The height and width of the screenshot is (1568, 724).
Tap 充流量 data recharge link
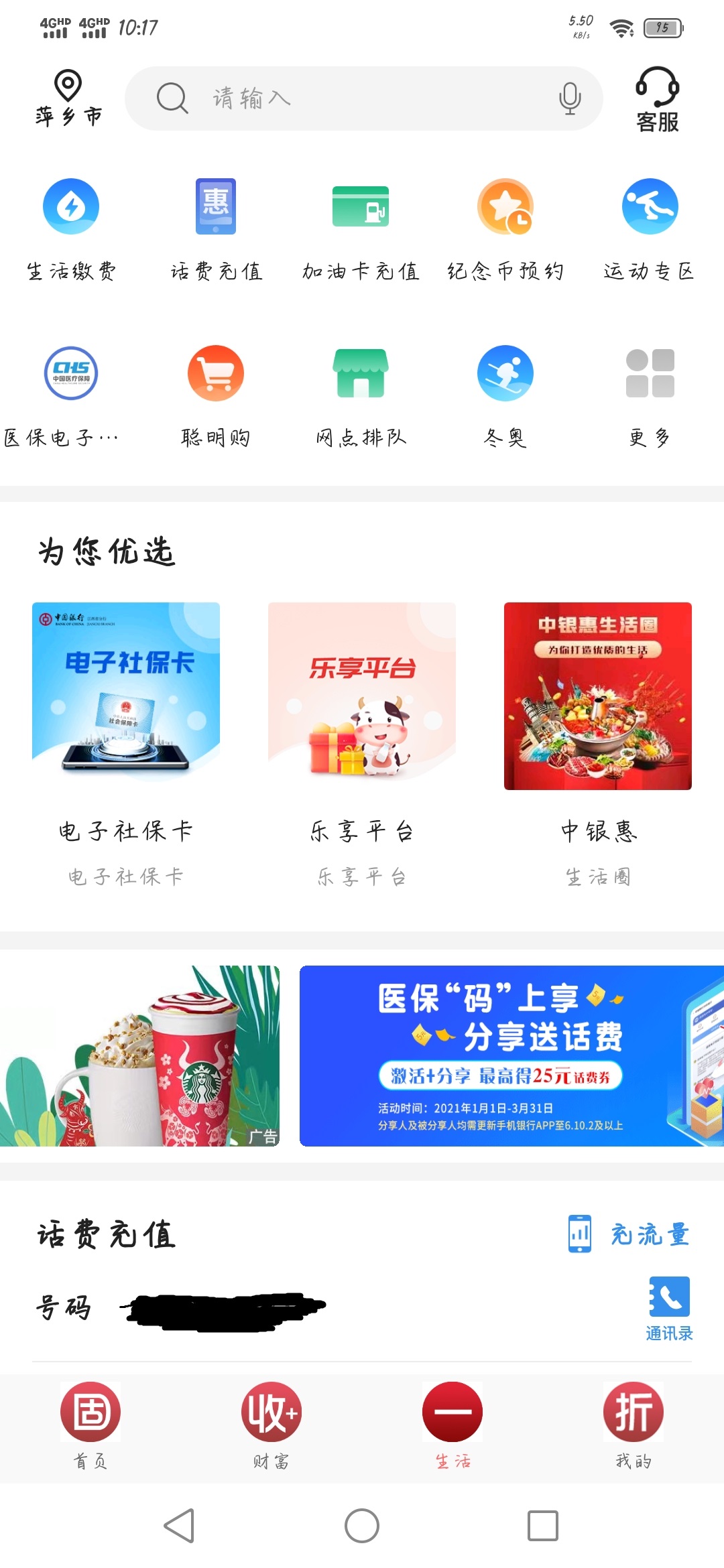click(x=630, y=1234)
